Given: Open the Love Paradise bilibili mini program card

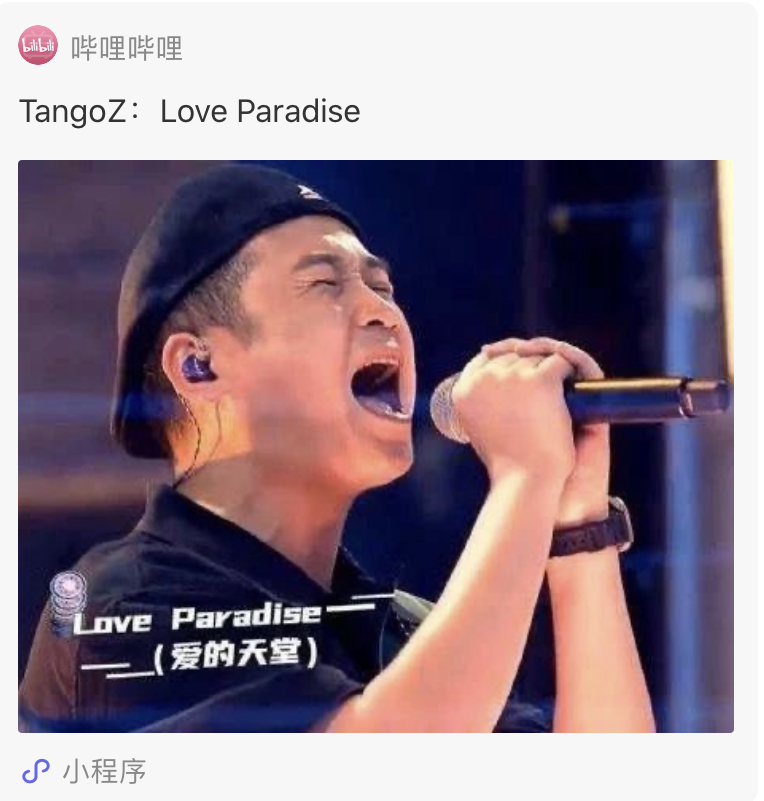Looking at the screenshot, I should tap(376, 445).
